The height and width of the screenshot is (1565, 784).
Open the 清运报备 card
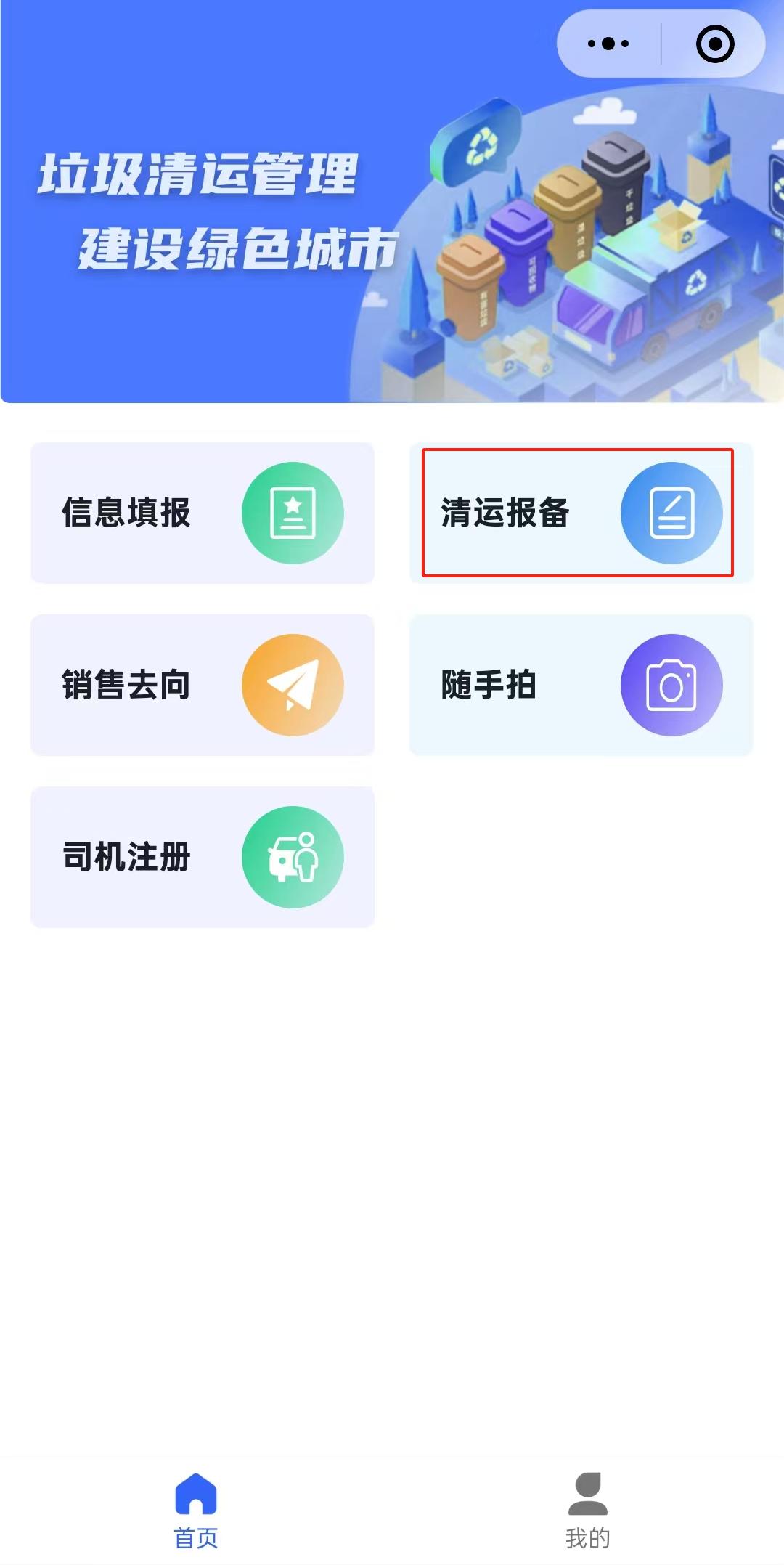click(x=581, y=513)
